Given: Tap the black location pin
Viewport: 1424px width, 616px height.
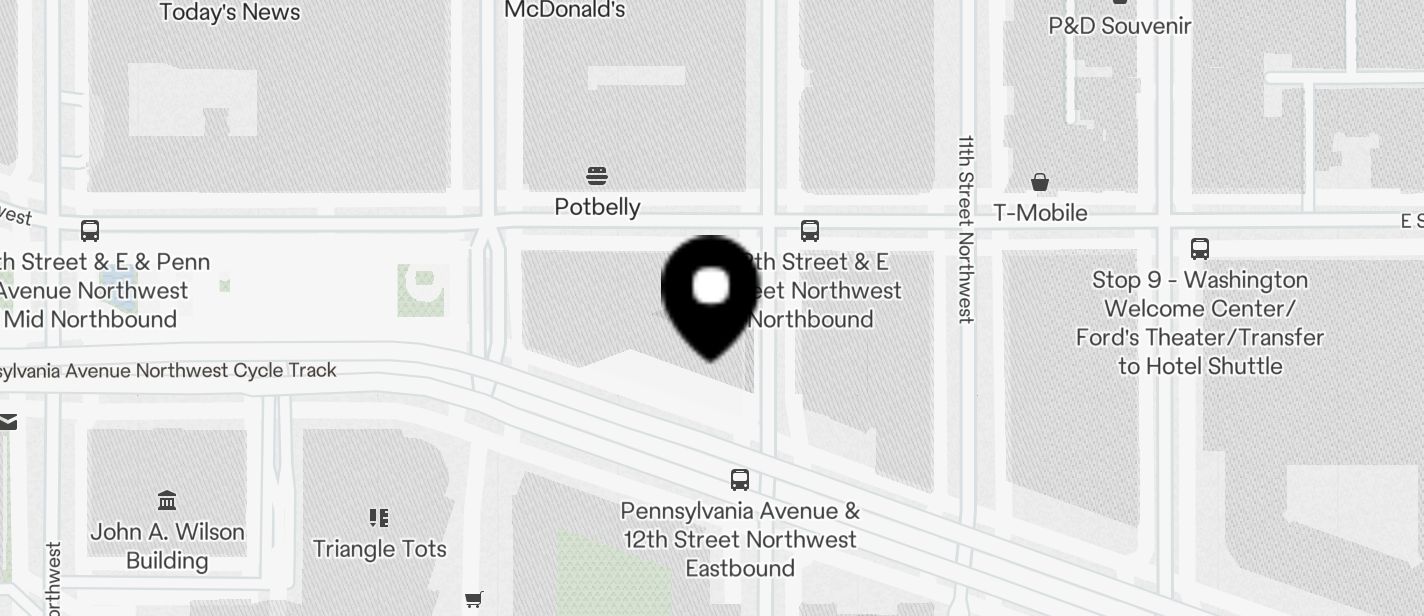Looking at the screenshot, I should pyautogui.click(x=710, y=293).
